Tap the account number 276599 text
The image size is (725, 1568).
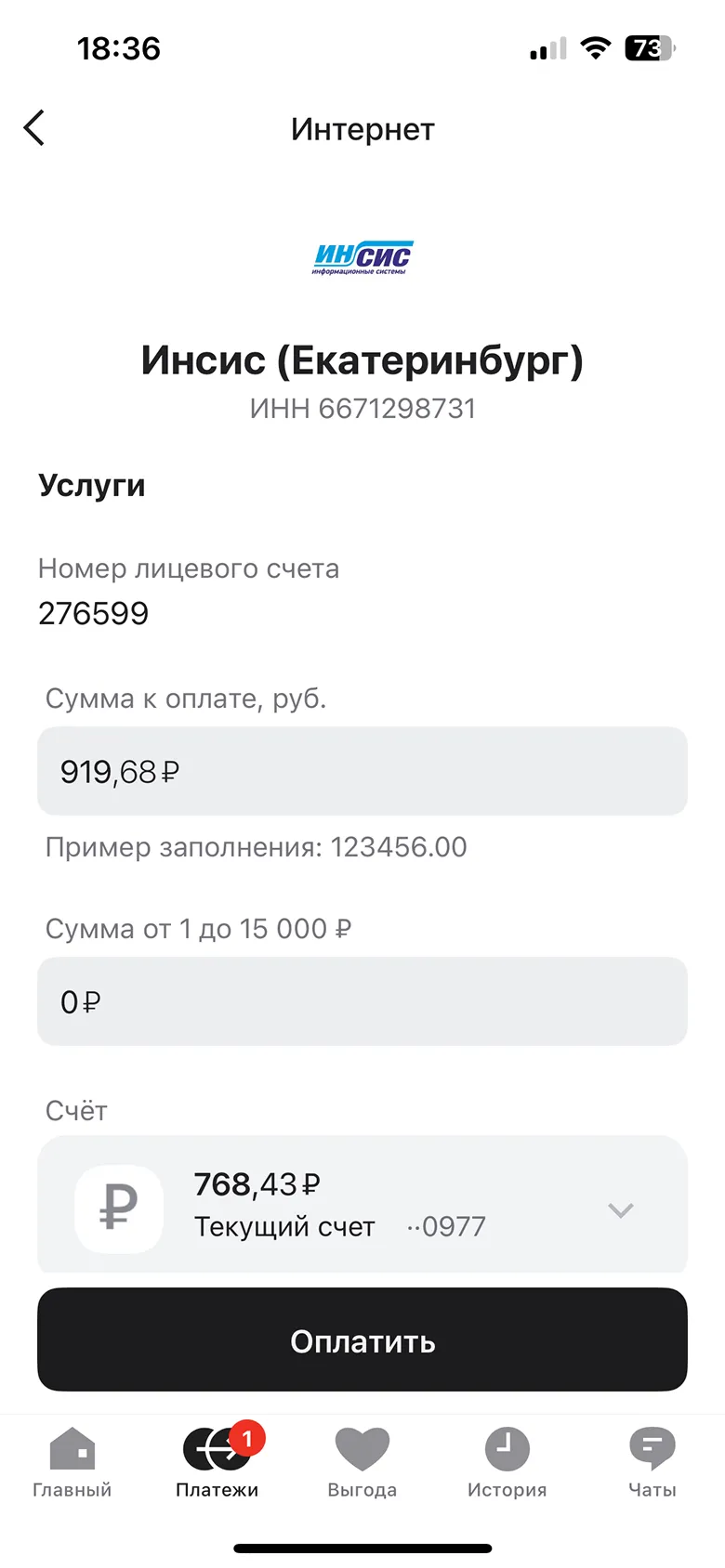click(94, 613)
